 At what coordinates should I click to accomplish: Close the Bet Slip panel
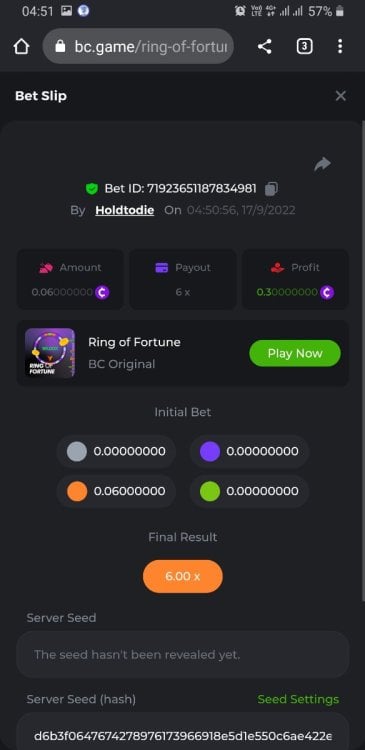point(340,96)
